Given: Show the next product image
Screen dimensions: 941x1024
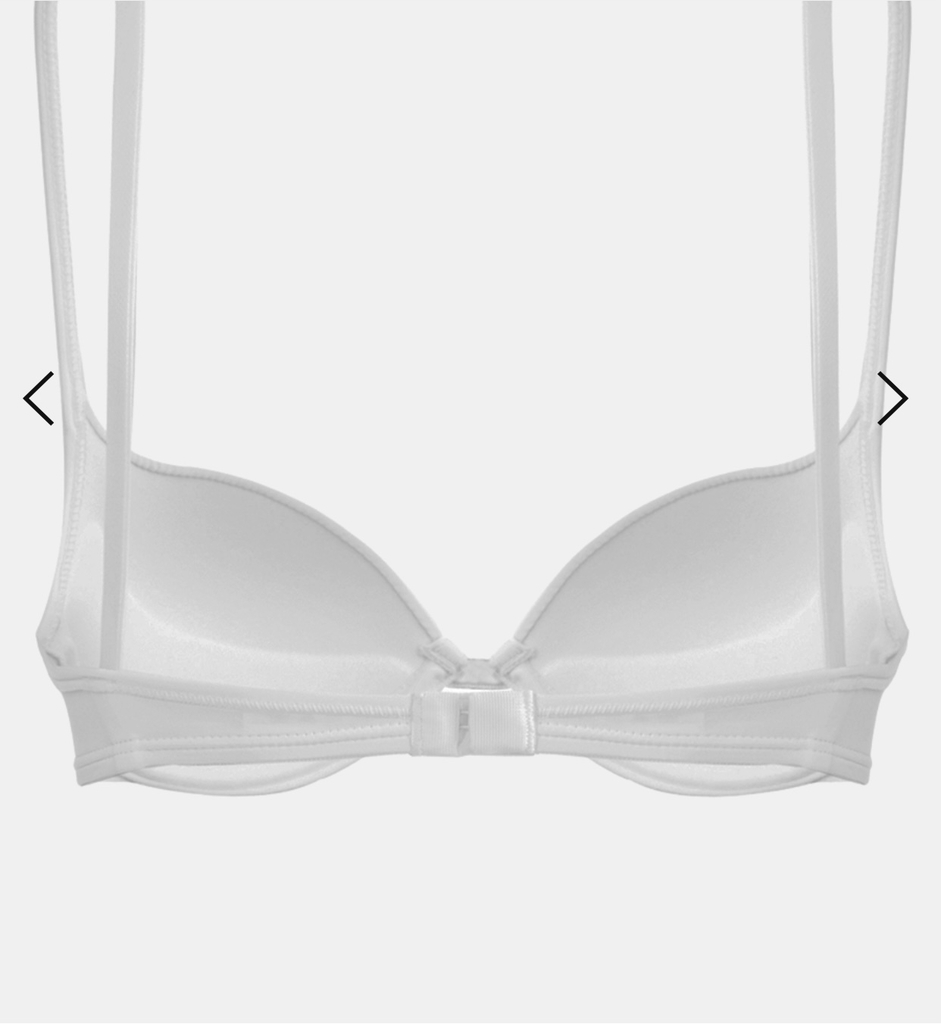Looking at the screenshot, I should (x=891, y=399).
